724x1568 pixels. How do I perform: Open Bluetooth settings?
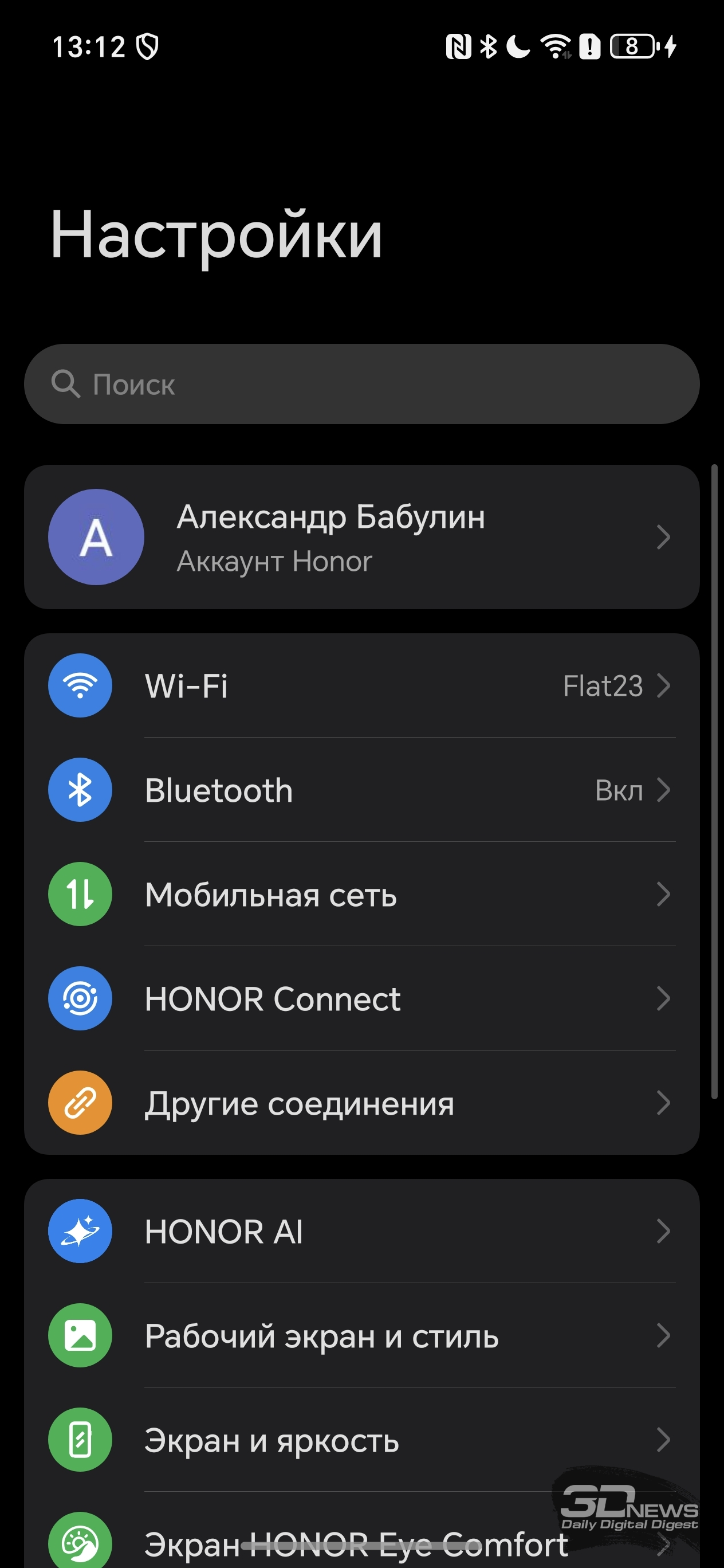[362, 790]
